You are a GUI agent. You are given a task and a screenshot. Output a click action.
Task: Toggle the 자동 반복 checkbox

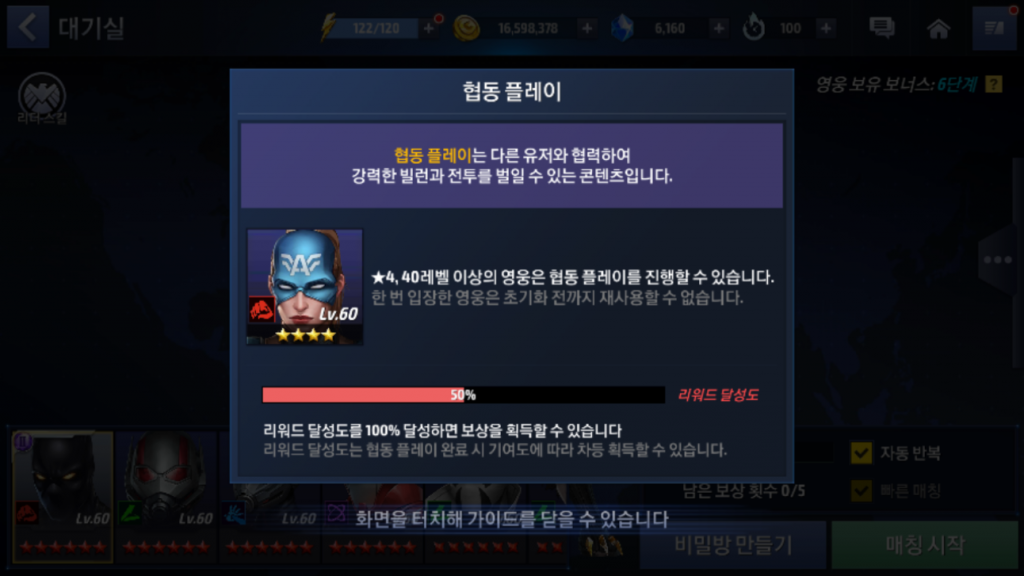click(x=860, y=453)
